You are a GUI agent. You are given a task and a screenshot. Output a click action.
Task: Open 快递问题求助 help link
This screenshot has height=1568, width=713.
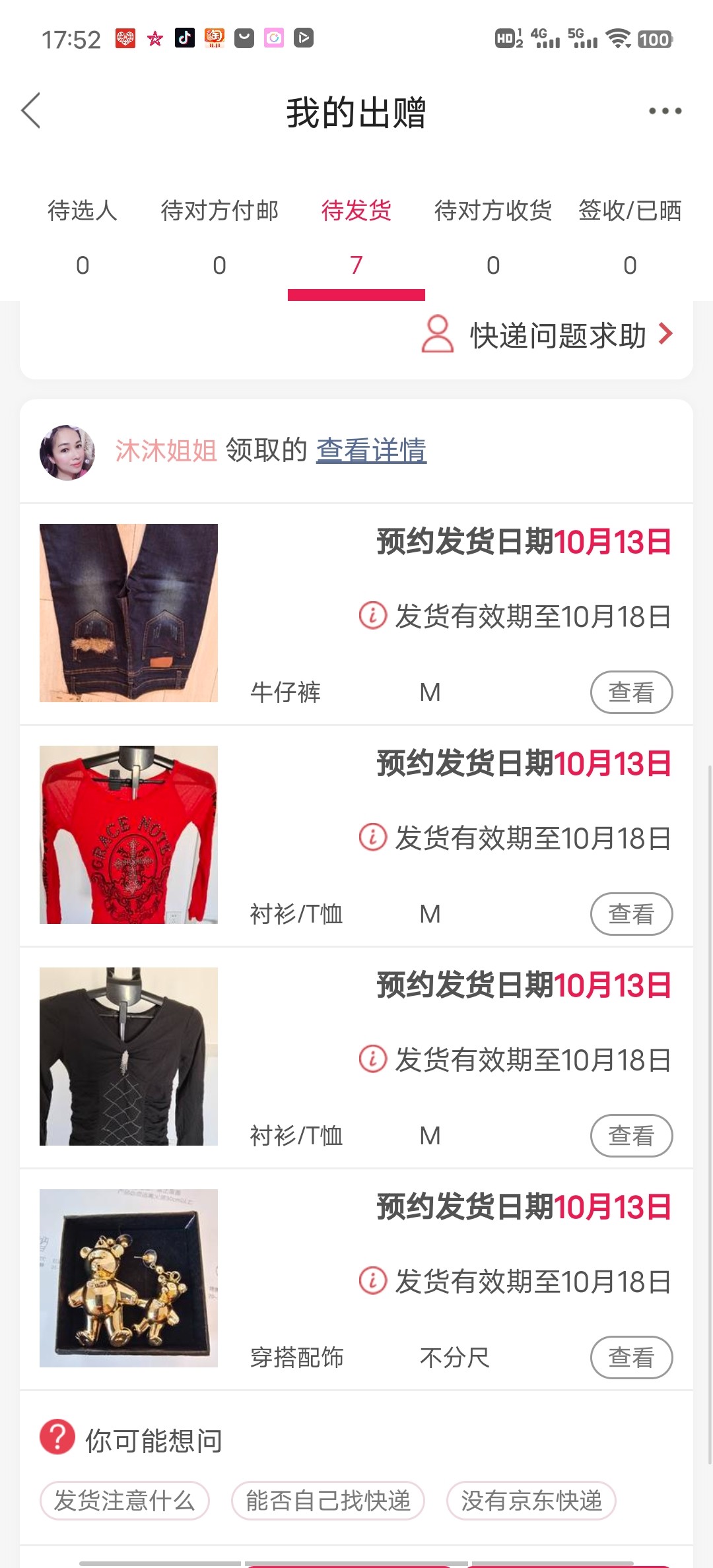pyautogui.click(x=548, y=335)
